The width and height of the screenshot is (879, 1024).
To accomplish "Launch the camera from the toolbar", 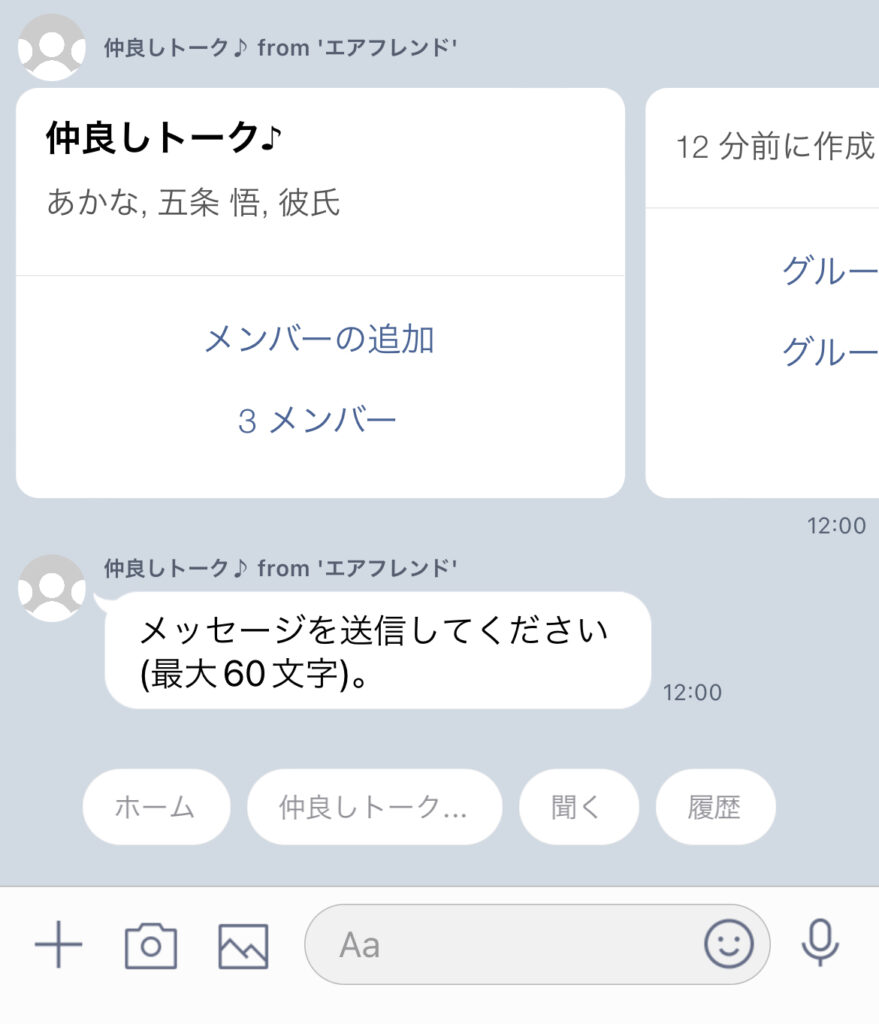I will 151,945.
